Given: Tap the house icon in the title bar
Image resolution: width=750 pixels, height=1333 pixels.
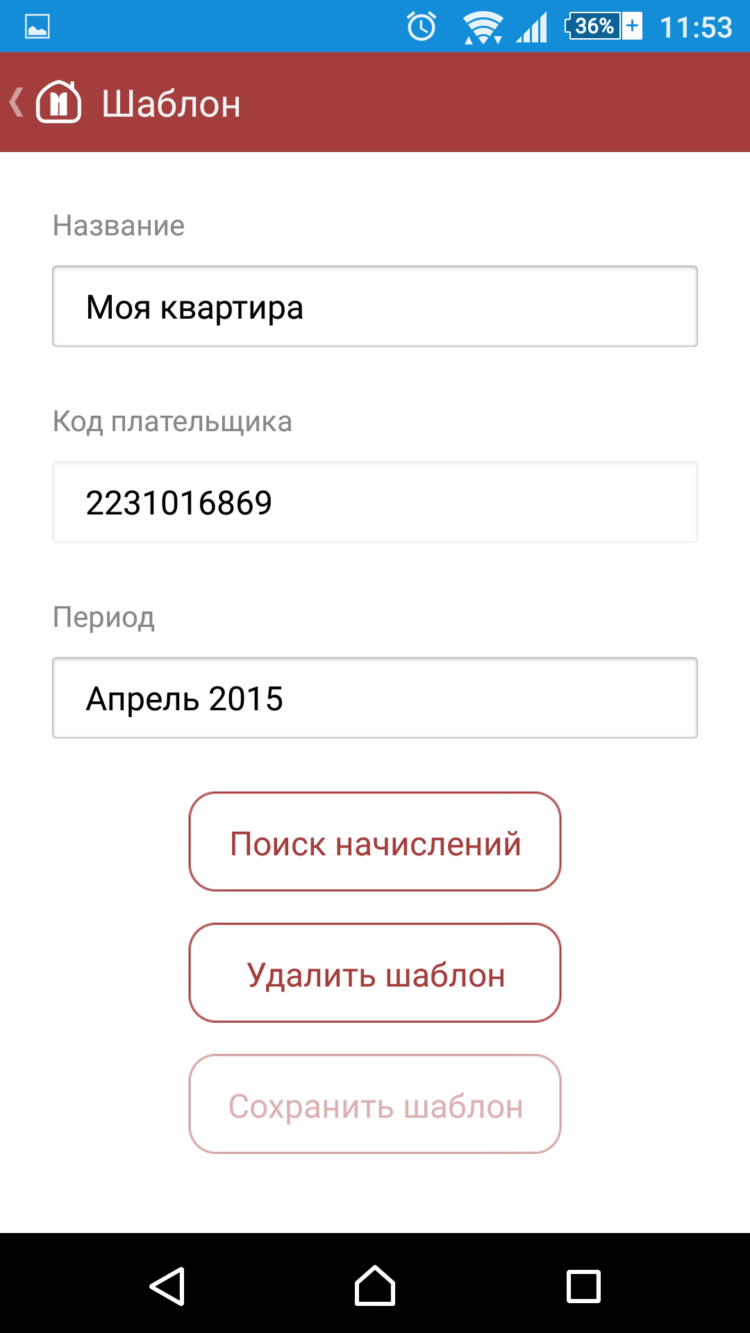Looking at the screenshot, I should point(58,100).
